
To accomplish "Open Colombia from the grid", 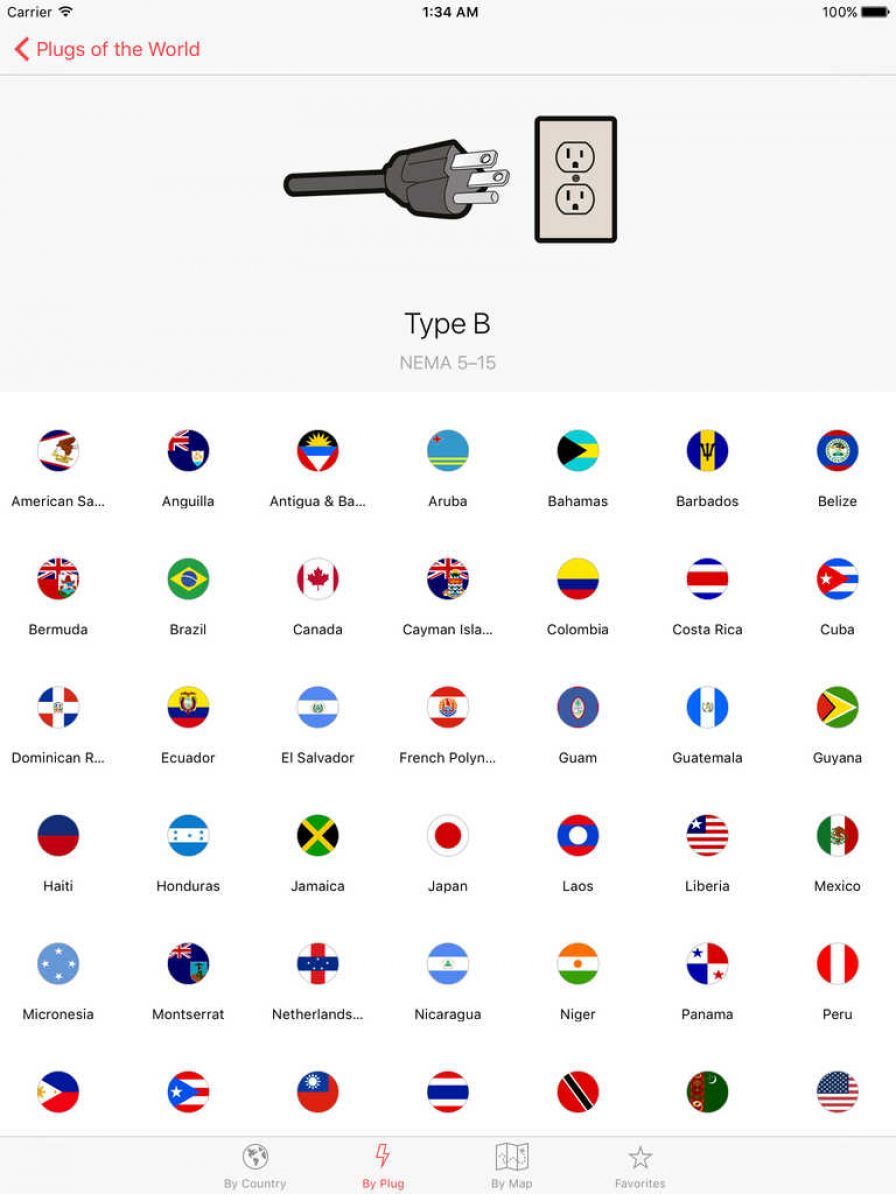I will [577, 580].
